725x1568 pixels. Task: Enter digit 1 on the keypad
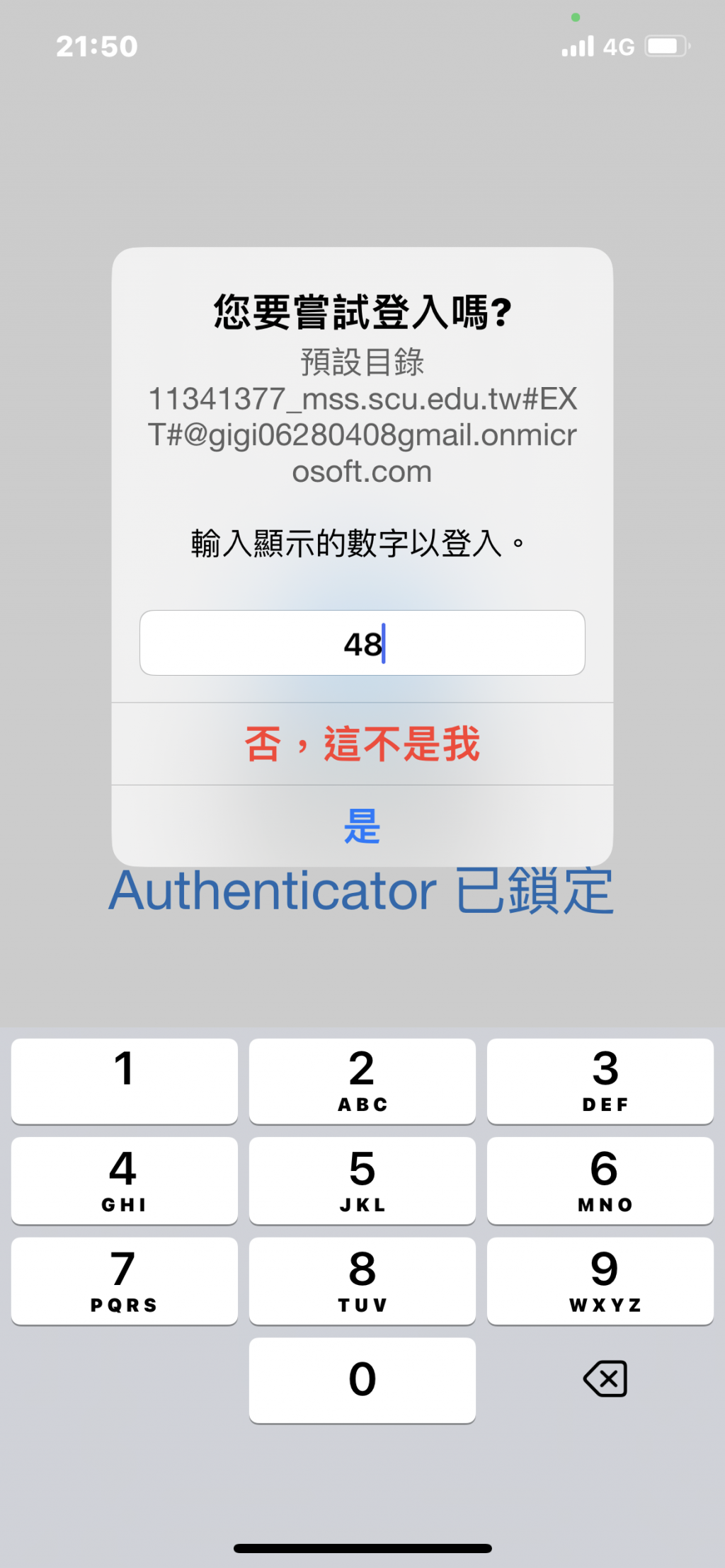click(125, 1080)
